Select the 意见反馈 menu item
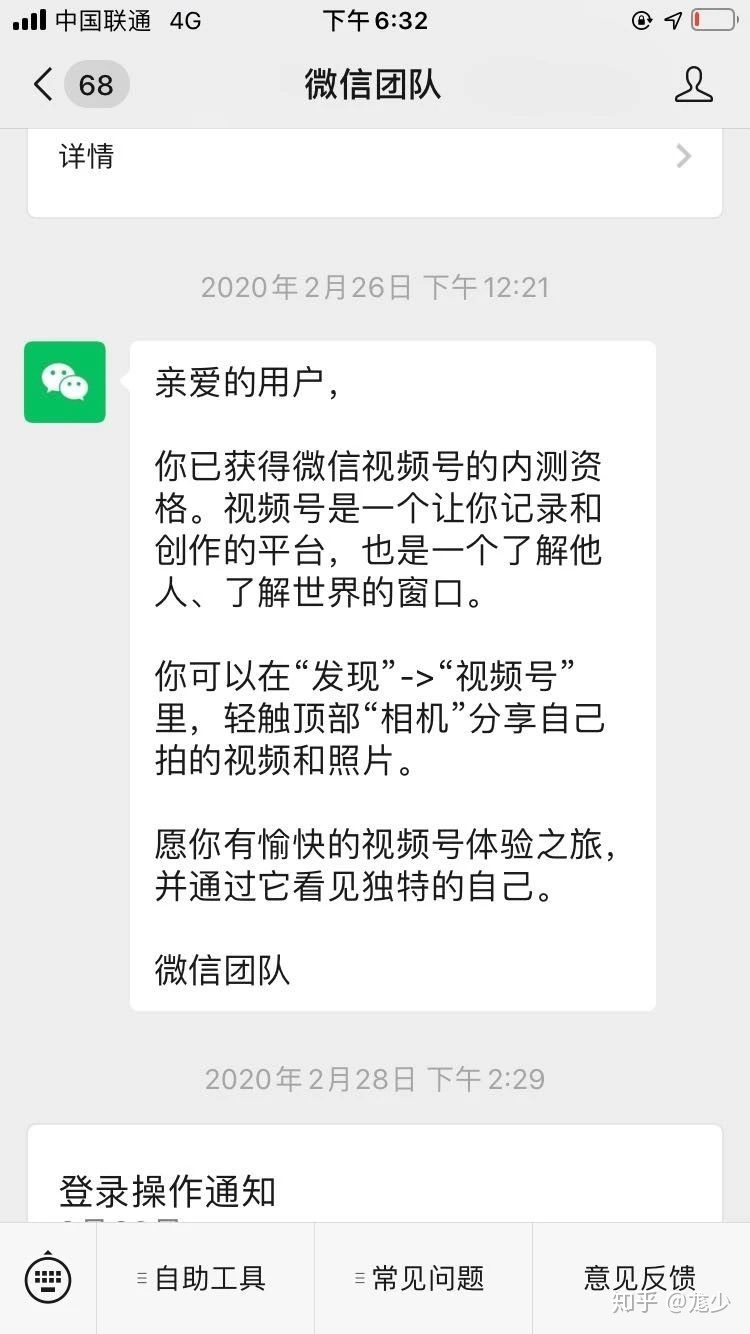This screenshot has width=750, height=1334. pyautogui.click(x=639, y=1278)
